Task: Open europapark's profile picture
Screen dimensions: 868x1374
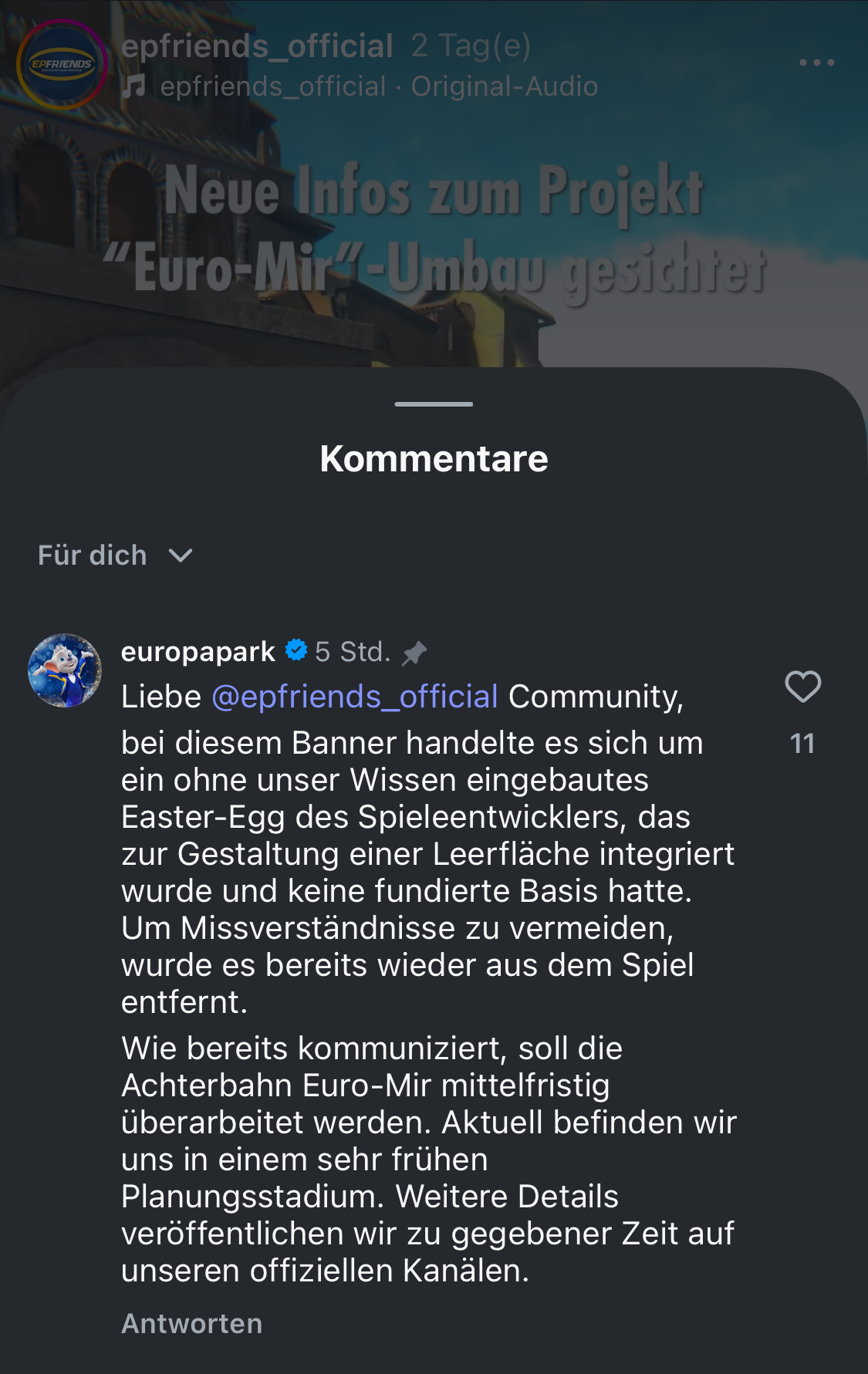Action: 65,670
